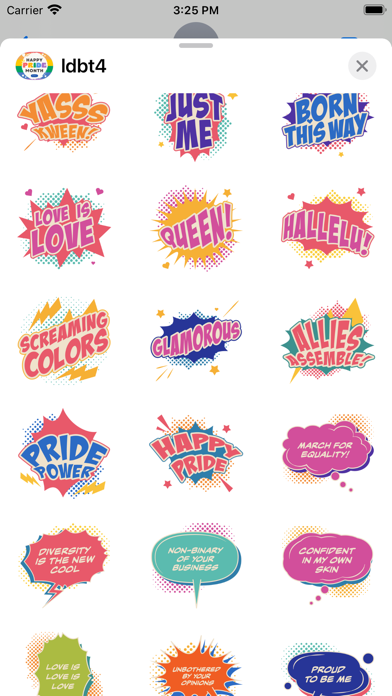Send the Love Is Love star sticker
The image size is (392, 696).
pos(64,228)
